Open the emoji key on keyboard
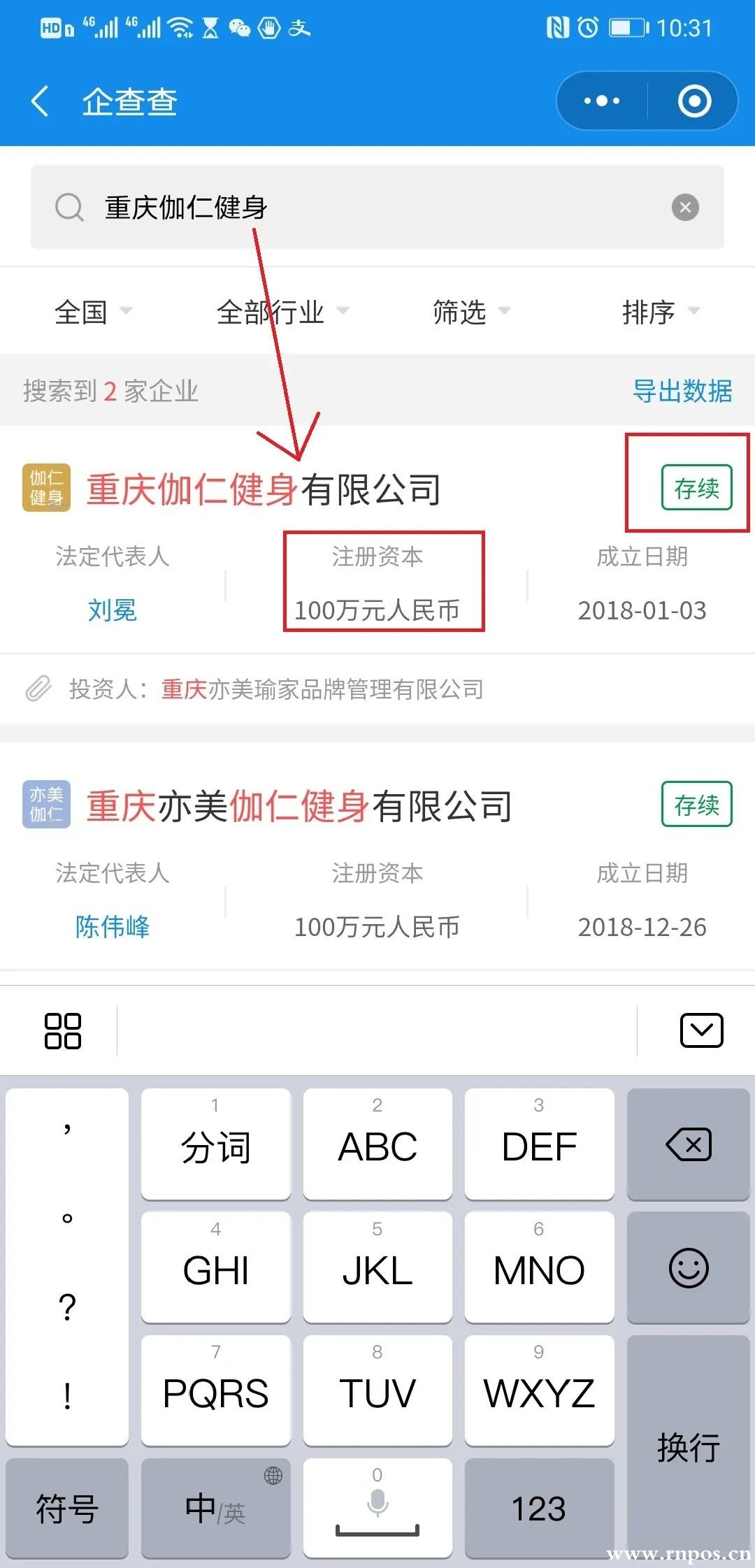The width and height of the screenshot is (755, 1568). click(x=688, y=1268)
